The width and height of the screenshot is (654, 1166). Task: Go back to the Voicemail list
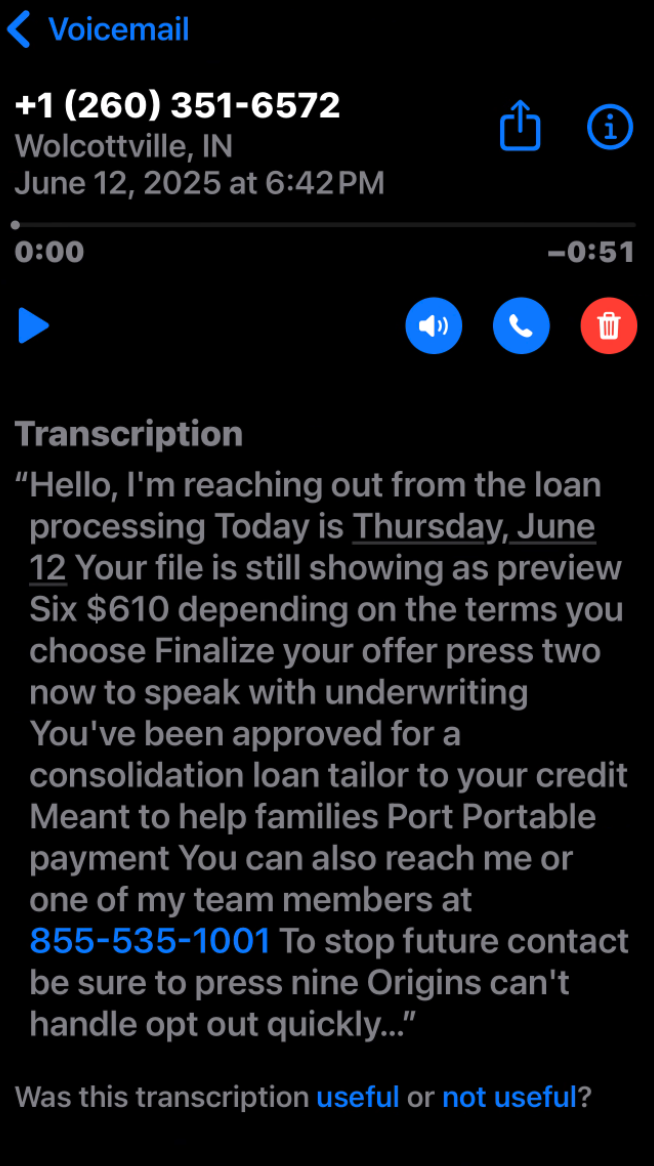point(98,30)
